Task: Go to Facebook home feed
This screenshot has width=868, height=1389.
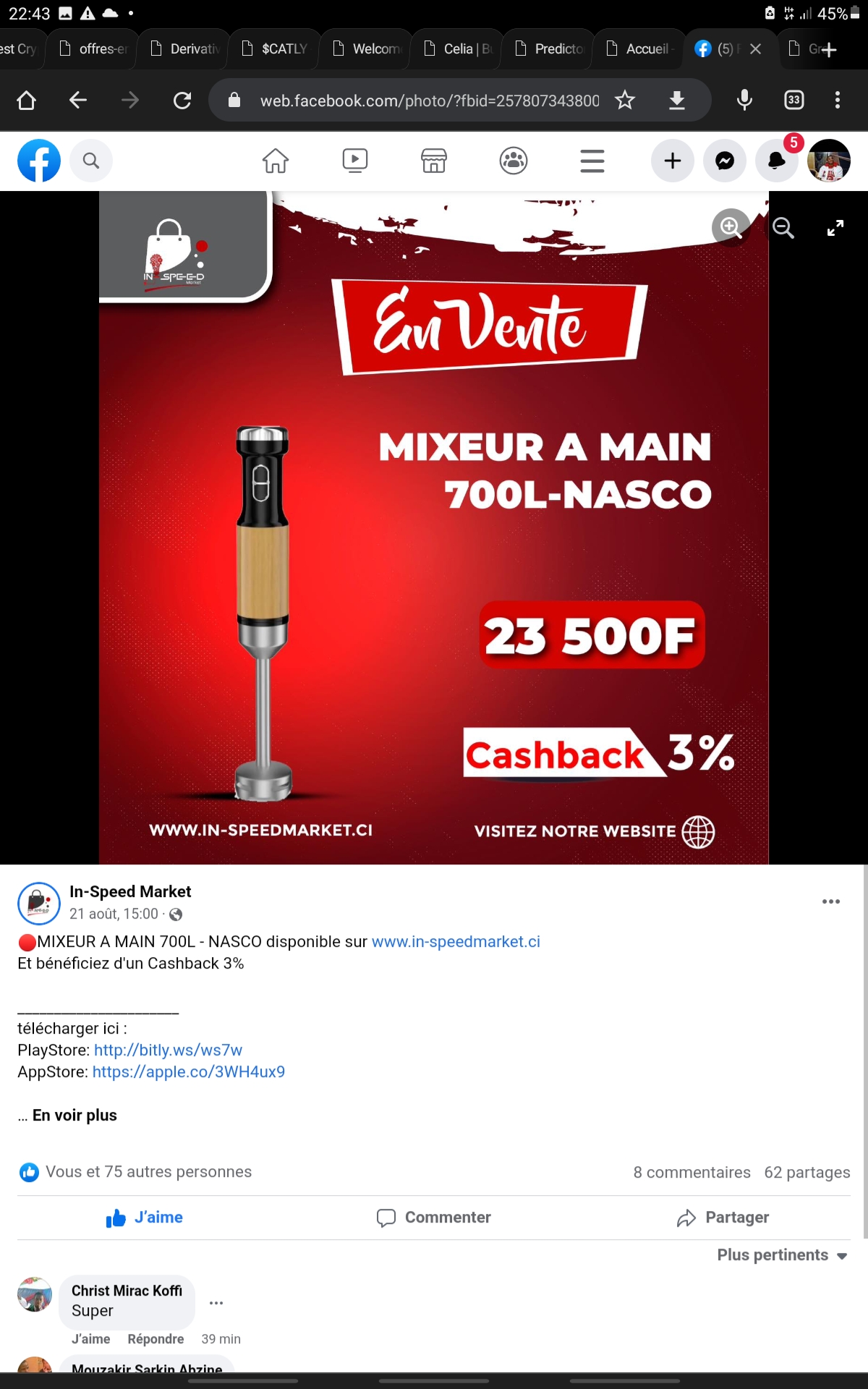Action: [x=276, y=161]
